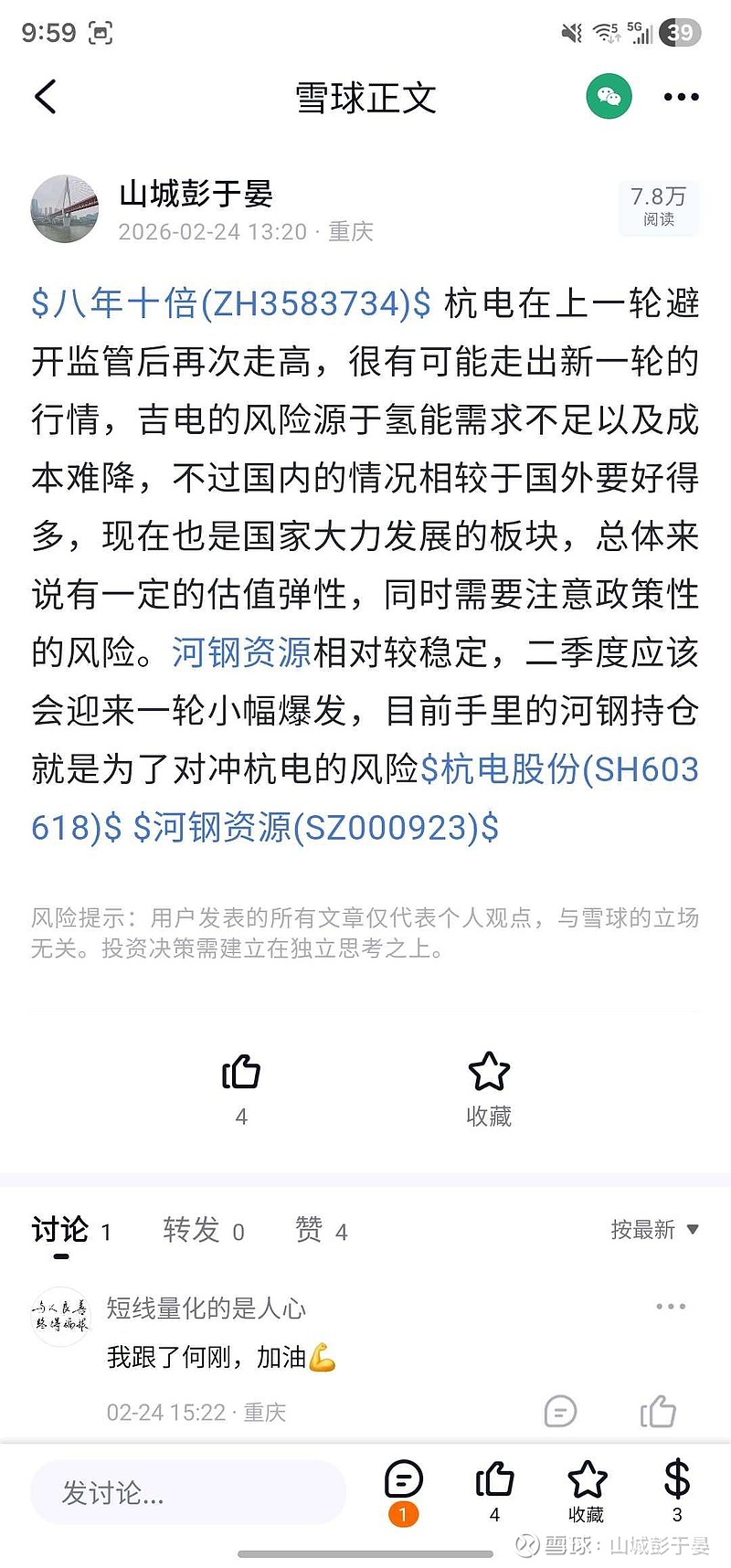Tap the reply bubble icon on the comment
The image size is (731, 1568).
click(x=560, y=1412)
